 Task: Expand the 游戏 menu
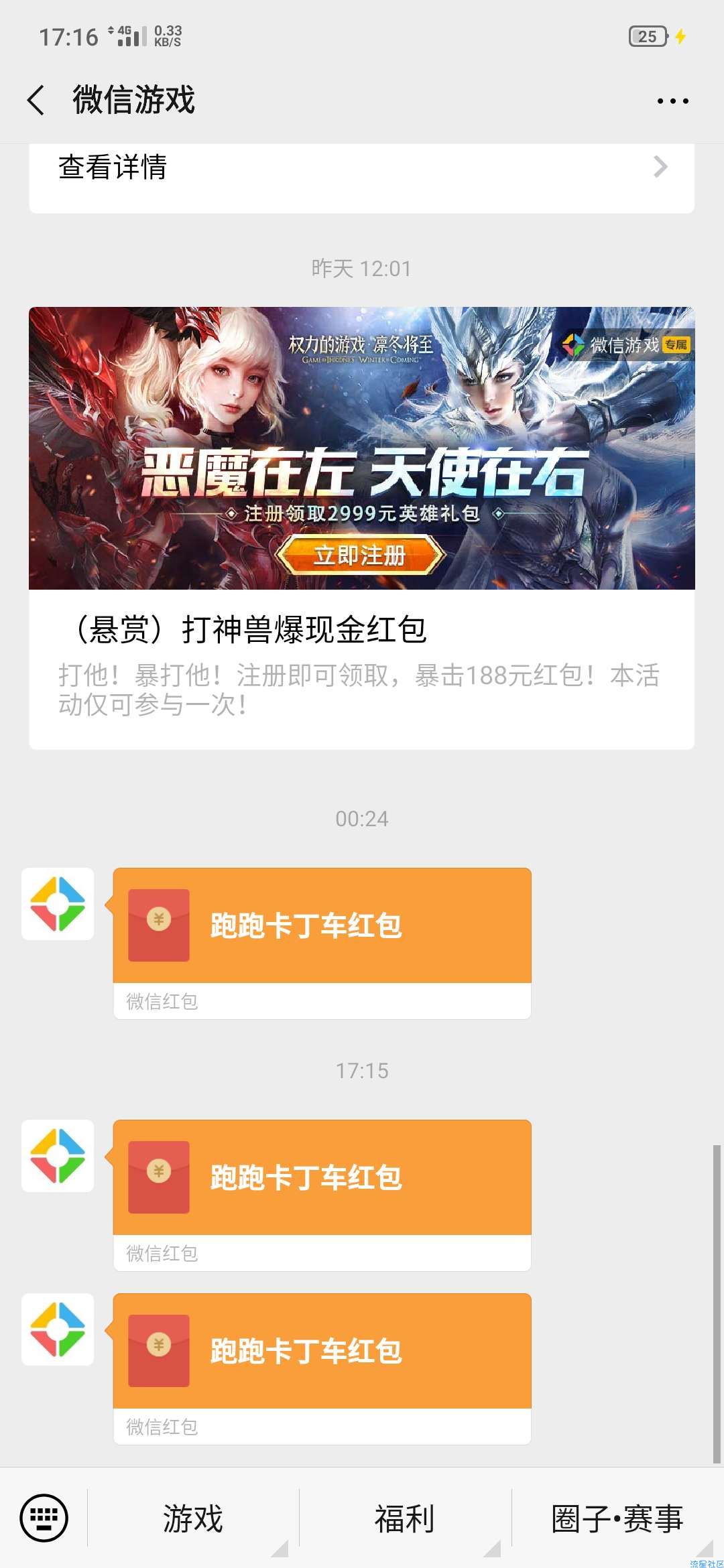[193, 1518]
